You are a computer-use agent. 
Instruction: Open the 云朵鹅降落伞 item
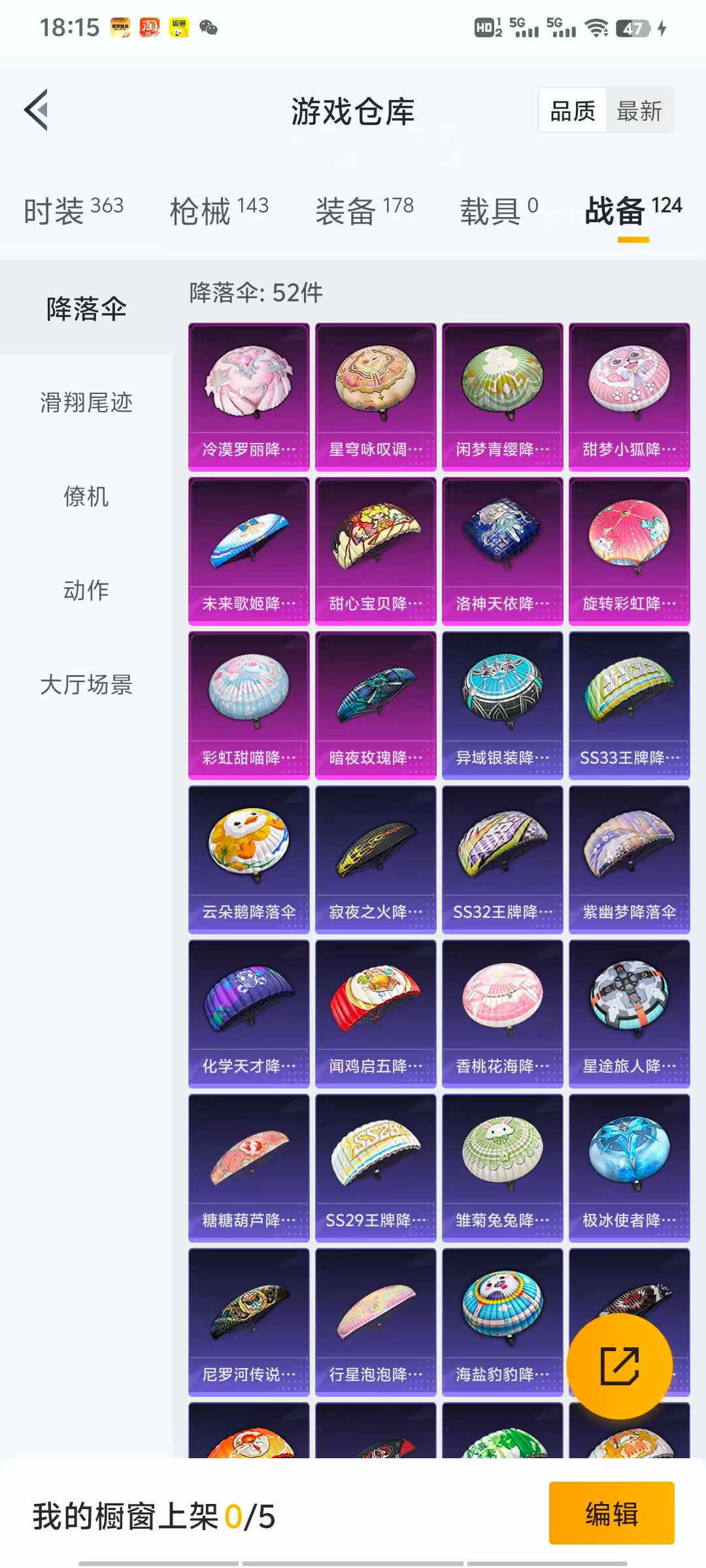point(249,859)
